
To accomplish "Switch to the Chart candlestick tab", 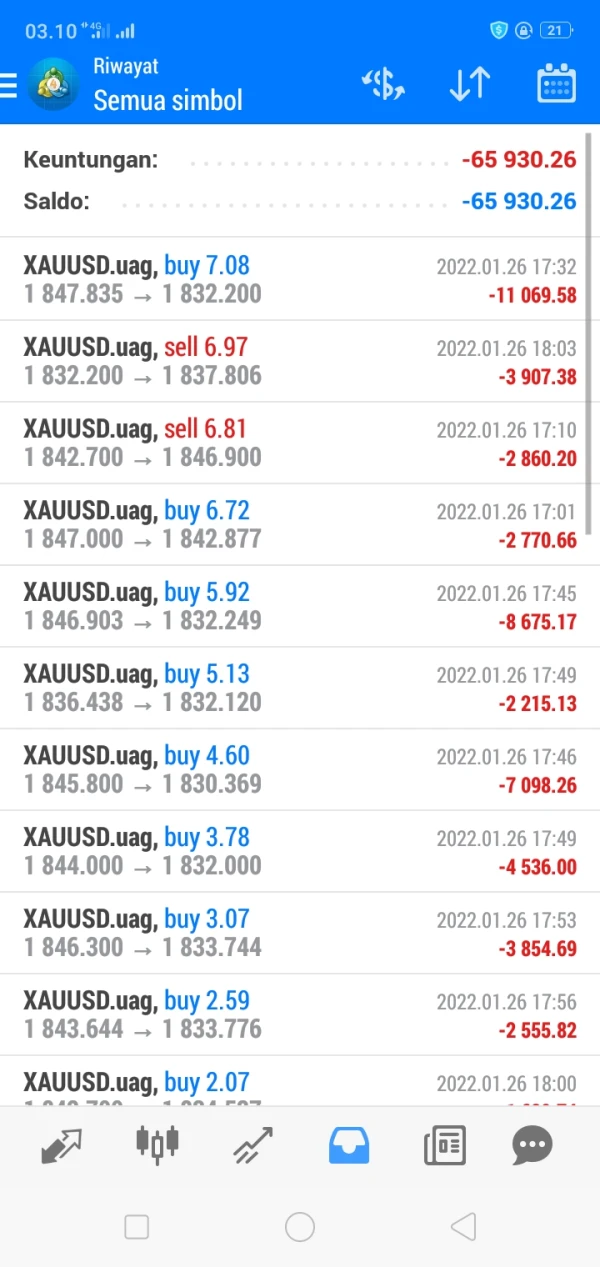I will (157, 1145).
